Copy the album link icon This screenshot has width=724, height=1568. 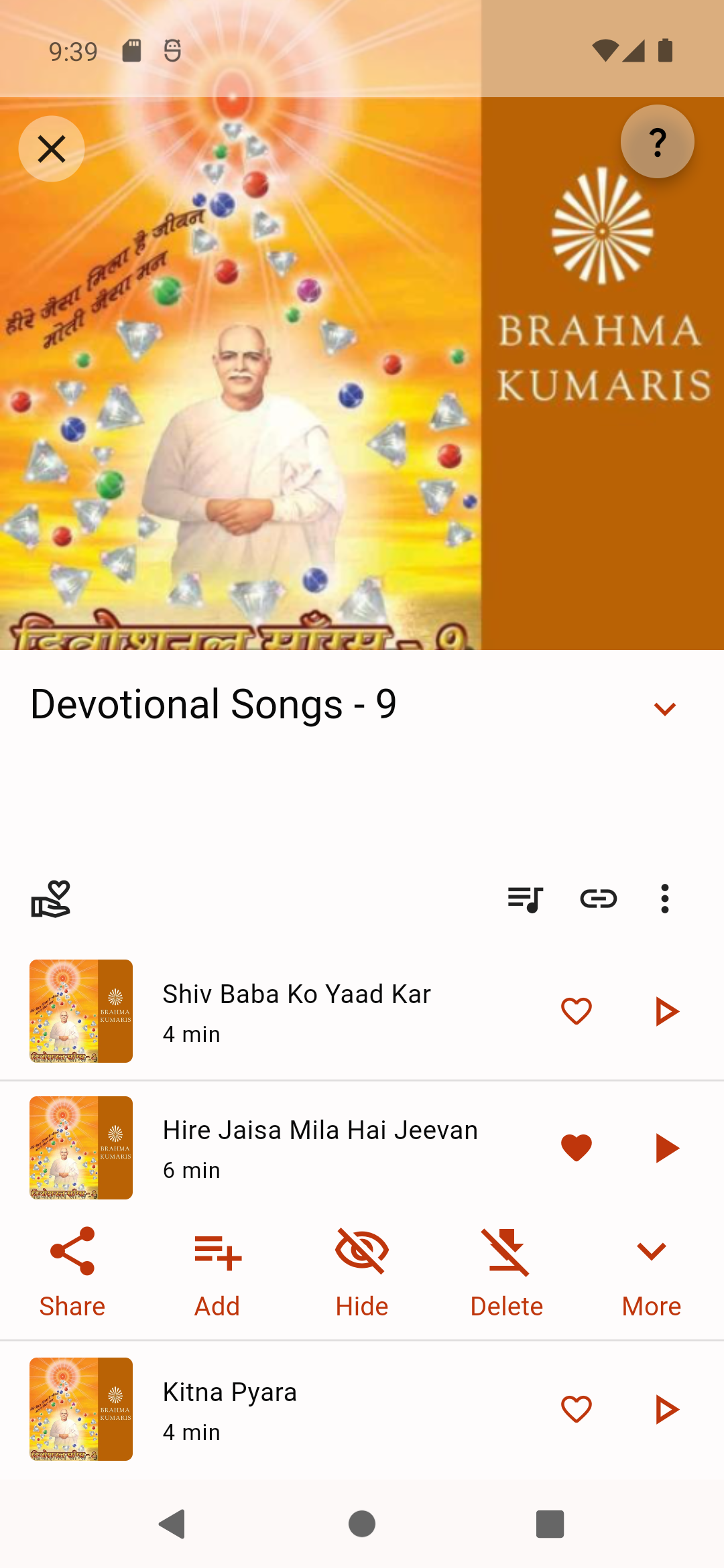point(598,899)
